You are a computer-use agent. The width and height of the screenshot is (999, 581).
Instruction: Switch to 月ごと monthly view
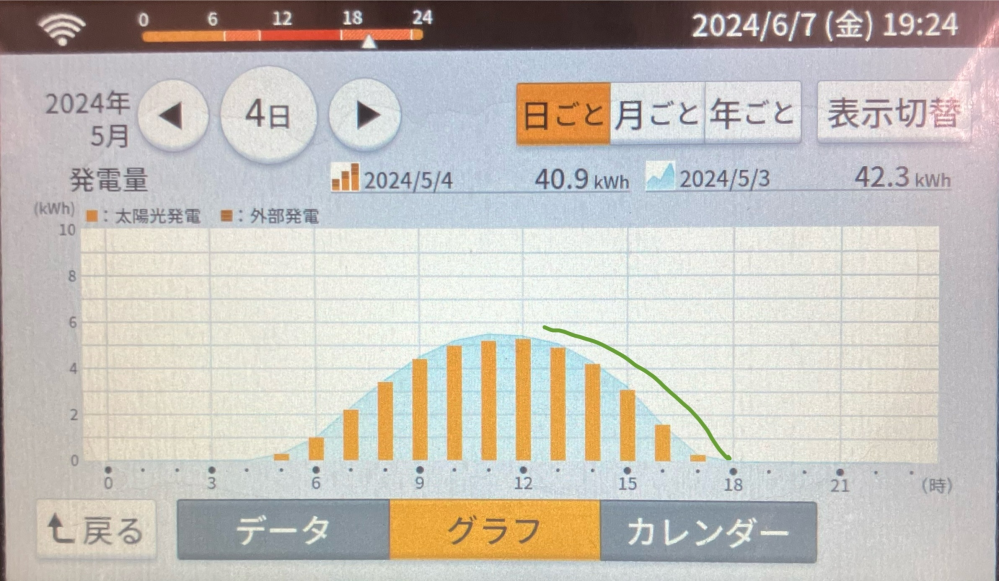[x=658, y=113]
